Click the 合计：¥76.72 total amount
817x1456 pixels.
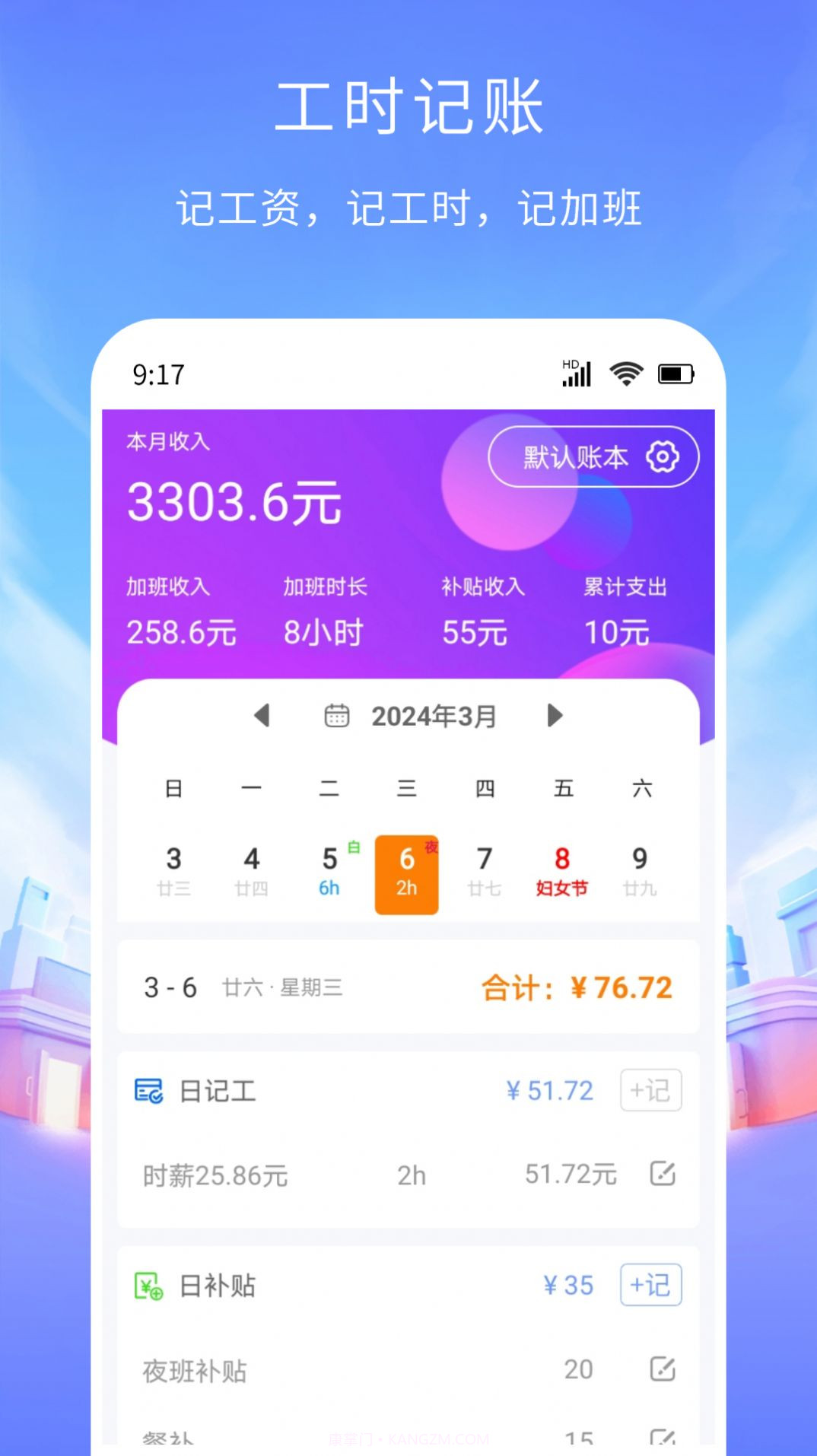(578, 986)
